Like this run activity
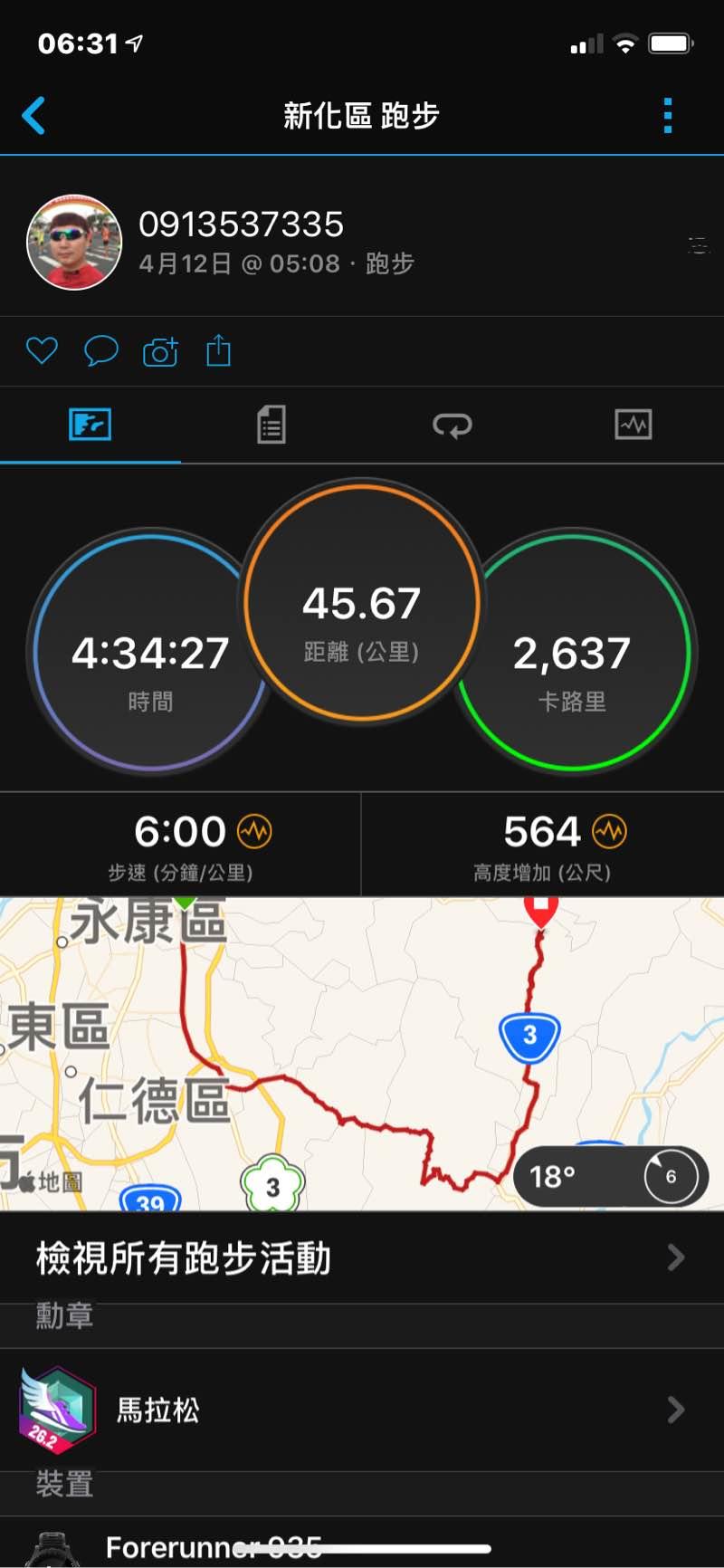Image resolution: width=724 pixels, height=1568 pixels. click(x=42, y=350)
